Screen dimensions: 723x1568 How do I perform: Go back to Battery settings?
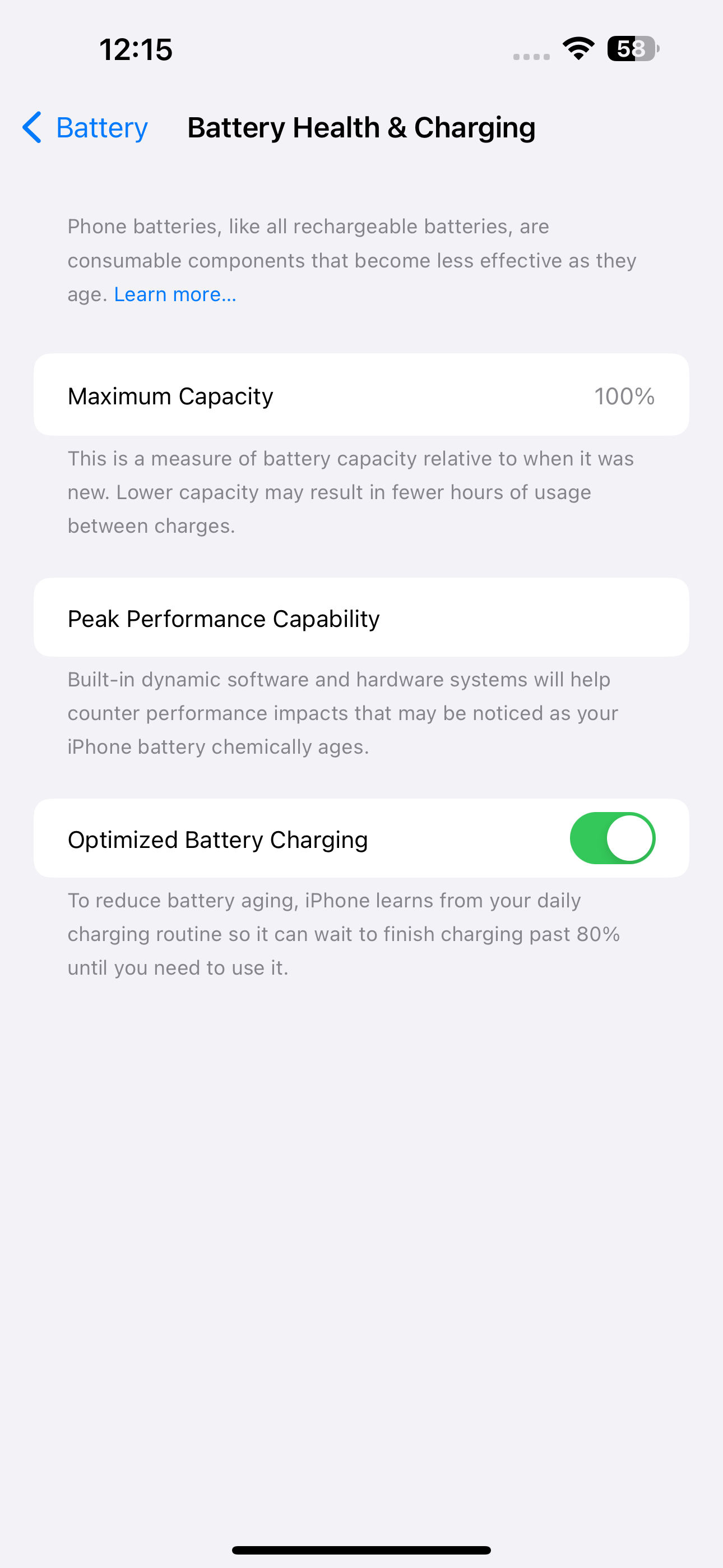click(85, 128)
